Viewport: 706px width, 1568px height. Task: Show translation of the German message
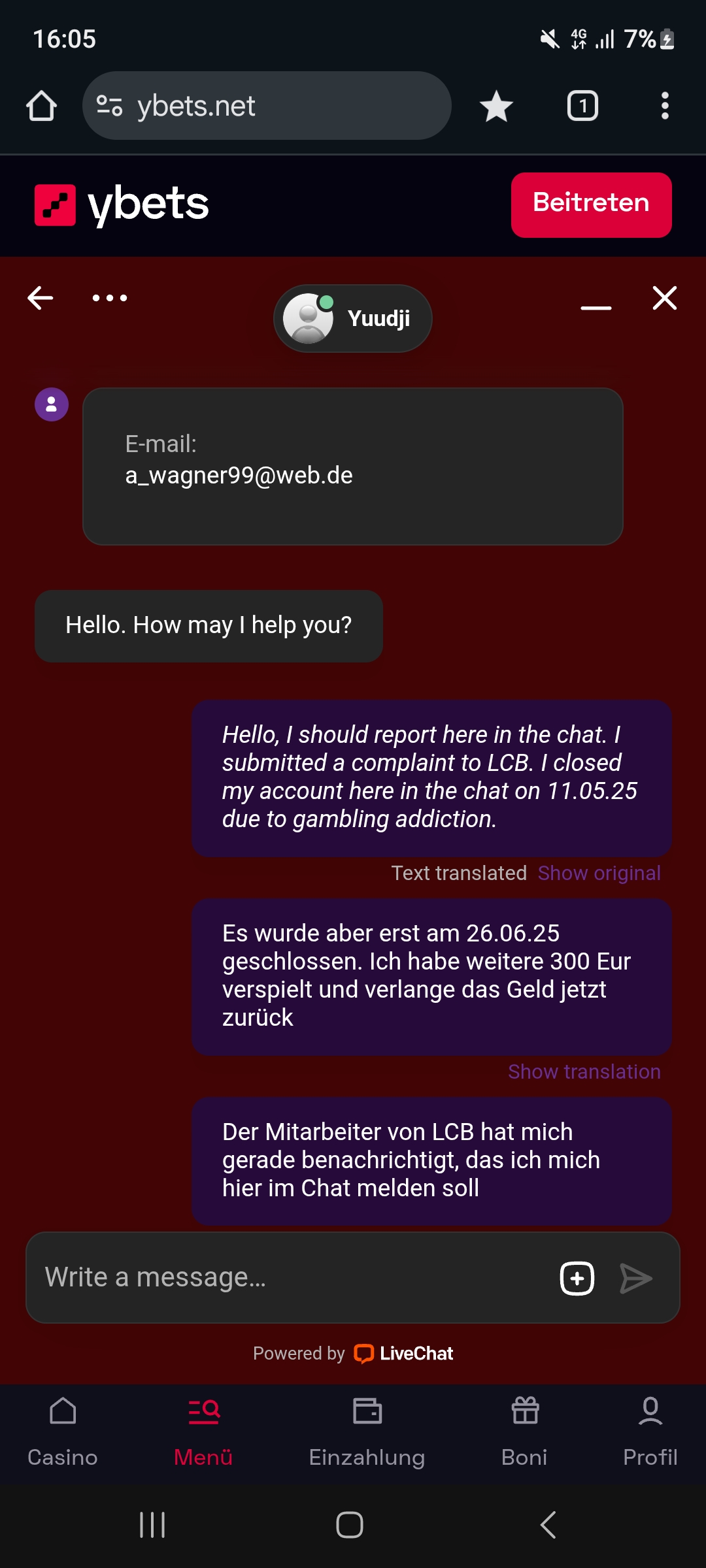pos(584,1071)
